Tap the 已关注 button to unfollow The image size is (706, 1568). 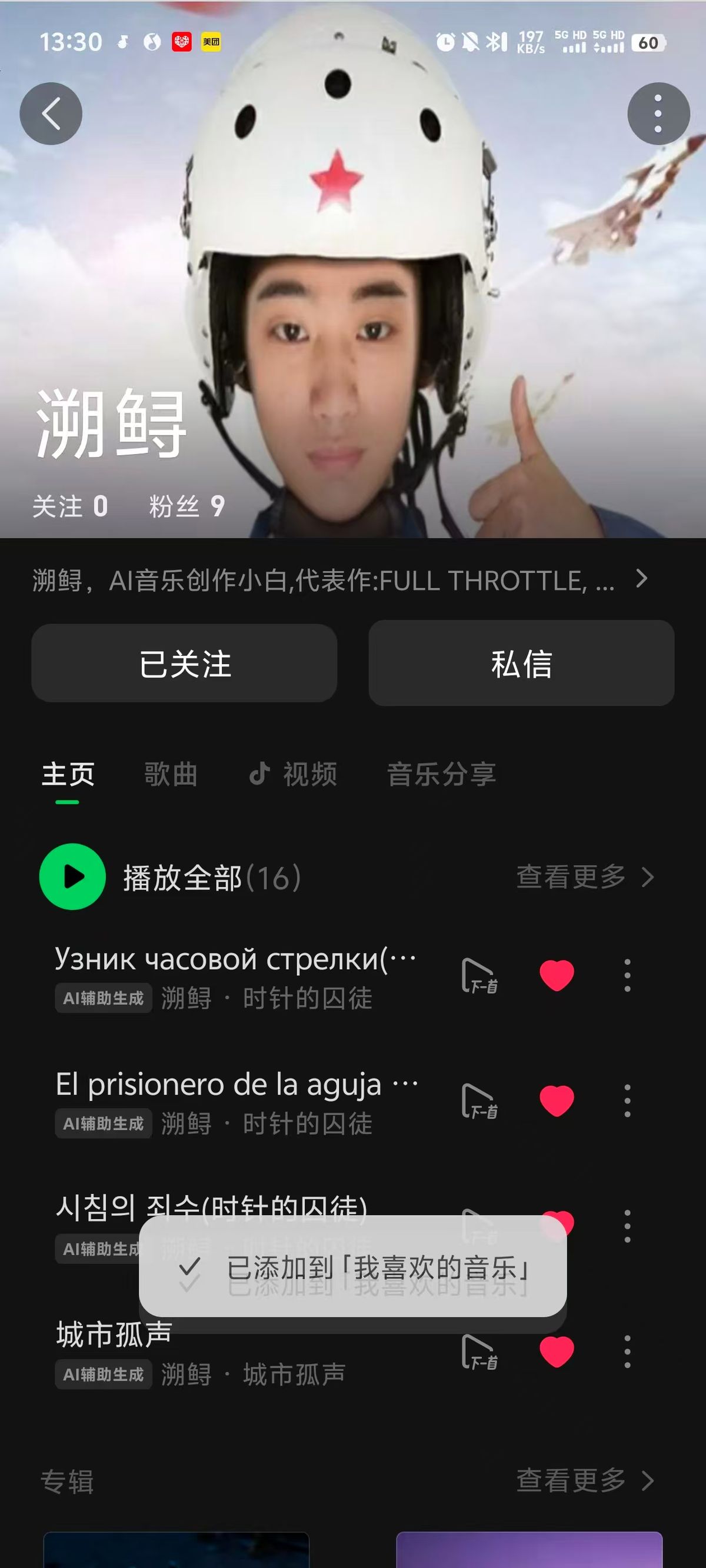click(184, 663)
